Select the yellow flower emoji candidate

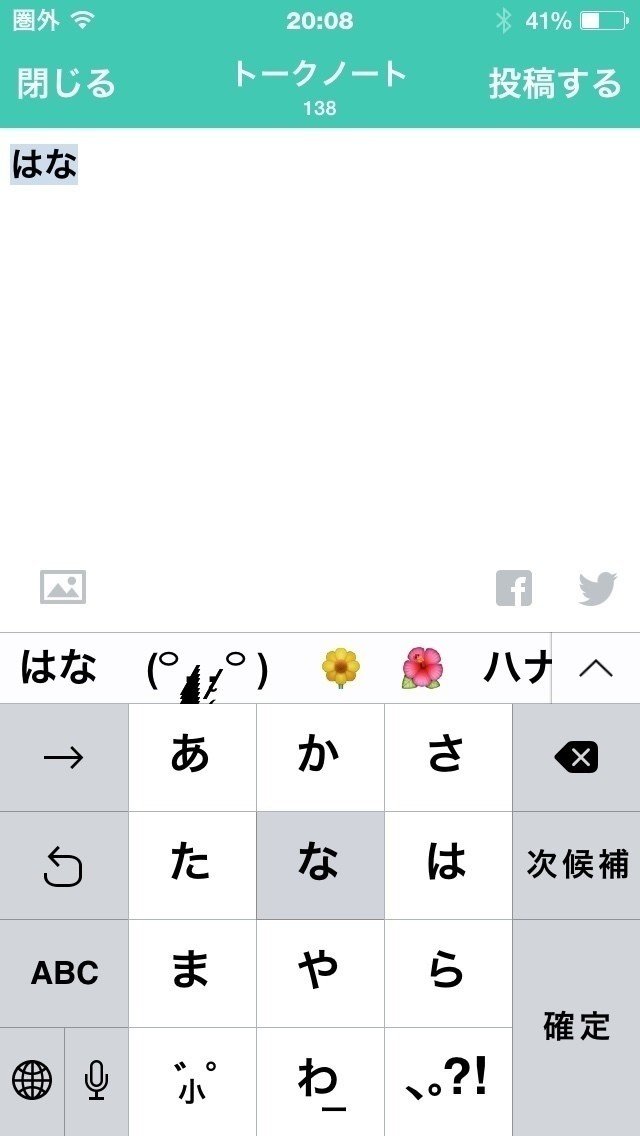click(341, 668)
